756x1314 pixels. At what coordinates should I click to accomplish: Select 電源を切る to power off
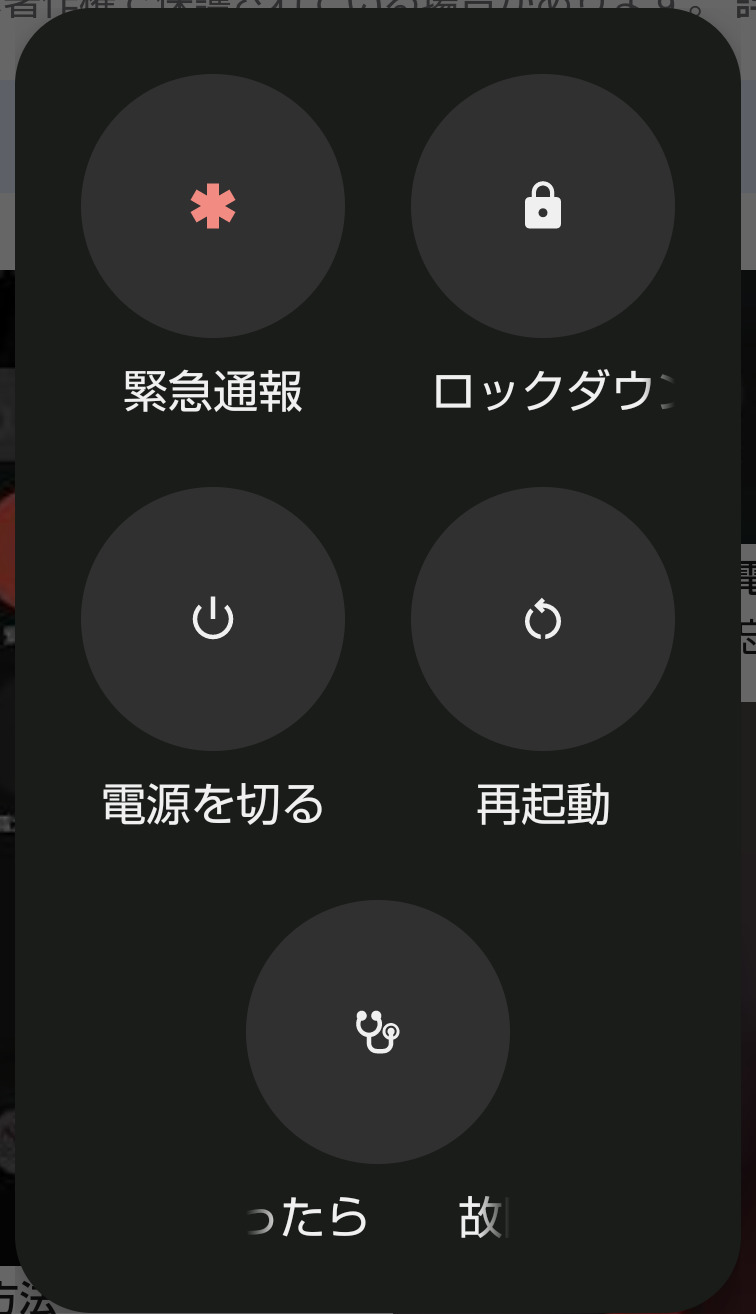pos(213,619)
